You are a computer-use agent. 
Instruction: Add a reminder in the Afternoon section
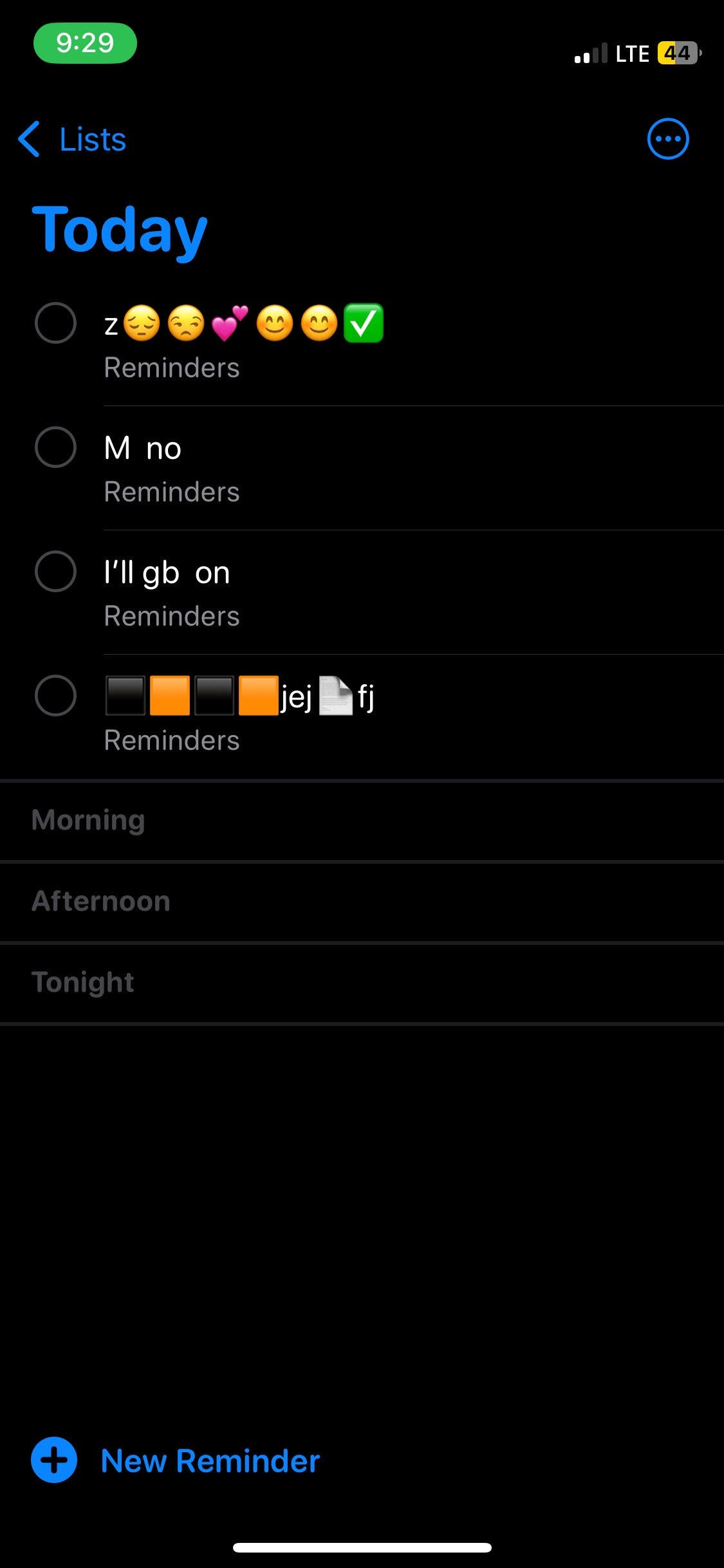click(x=362, y=902)
